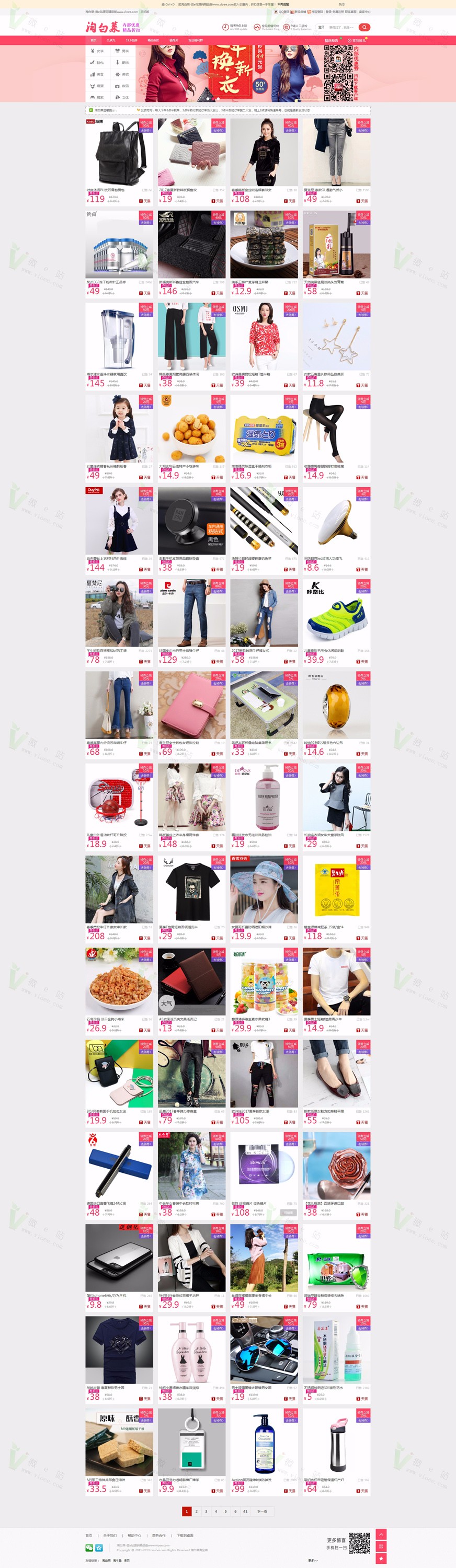This screenshot has width=456, height=1568.
Task: Jump to page 41 in pagination
Action: [245, 1511]
